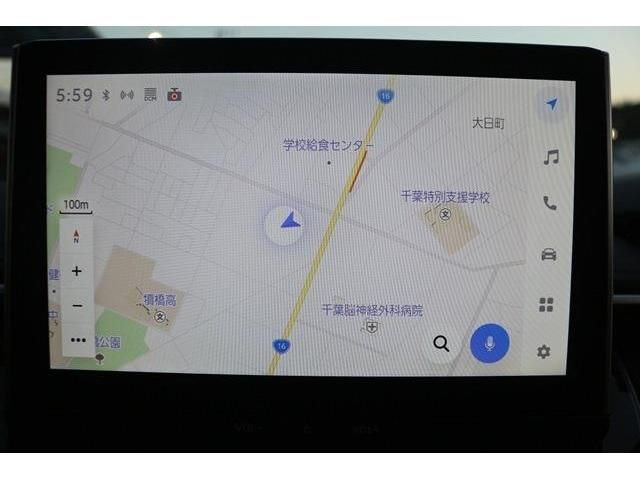Search for a destination
This screenshot has width=640, height=480.
(x=440, y=344)
